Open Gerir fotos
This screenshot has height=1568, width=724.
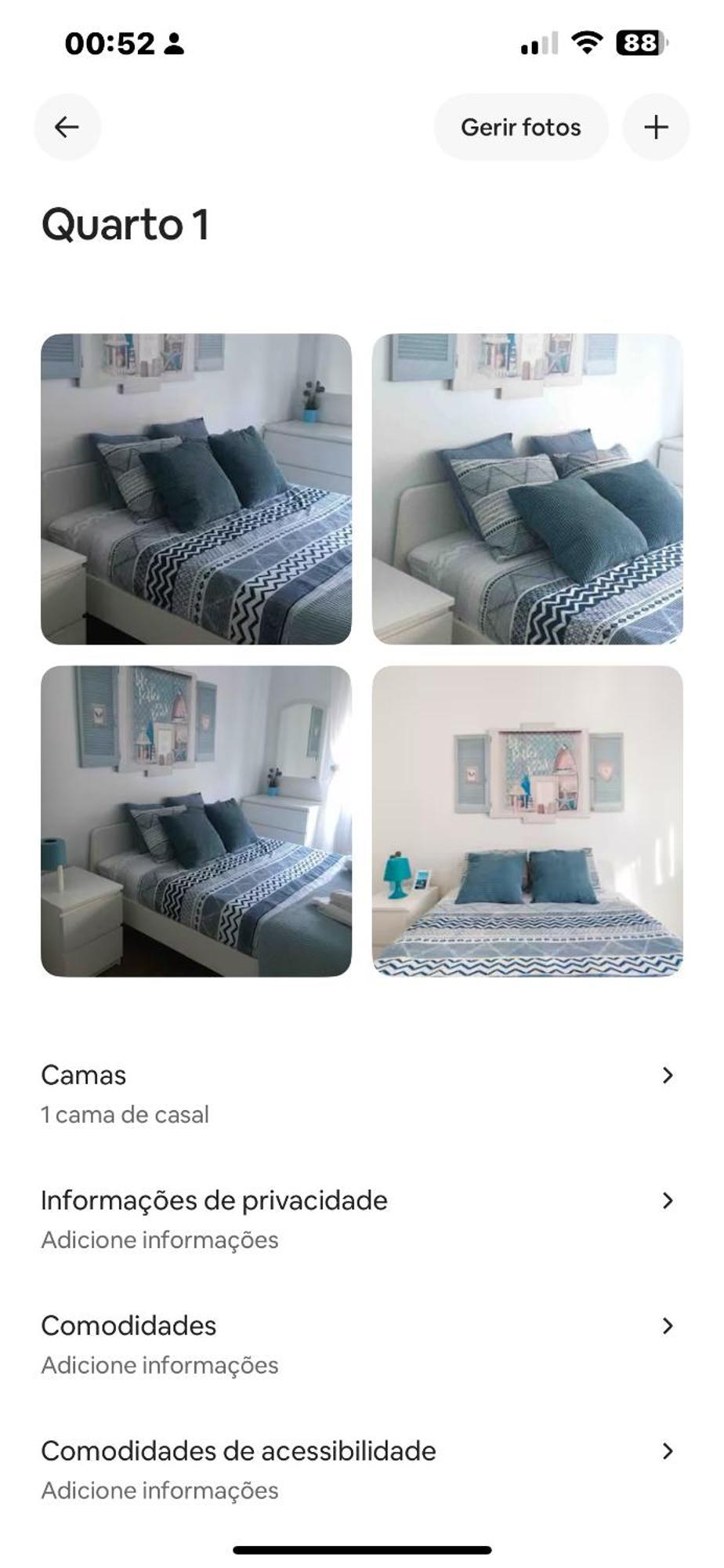521,127
